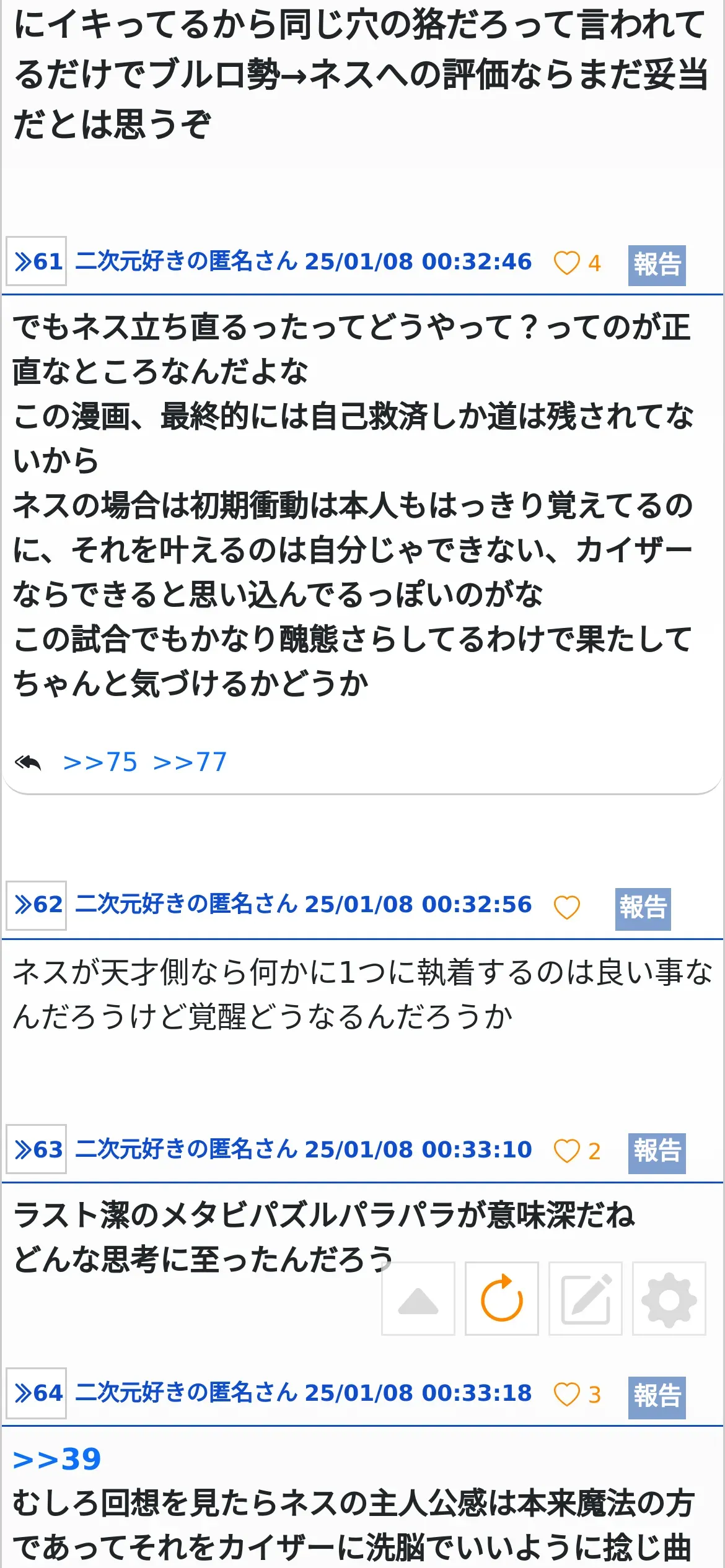Report post 63 with 報告 button

pyautogui.click(x=656, y=1152)
